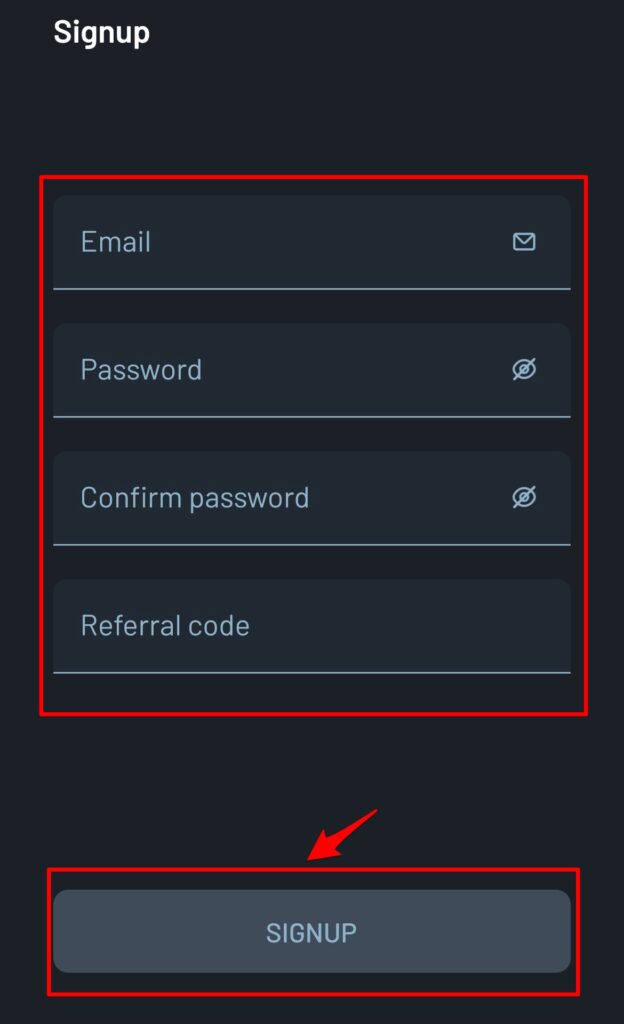Show password with the Password eye icon
Screen dimensions: 624x1024
click(x=524, y=369)
